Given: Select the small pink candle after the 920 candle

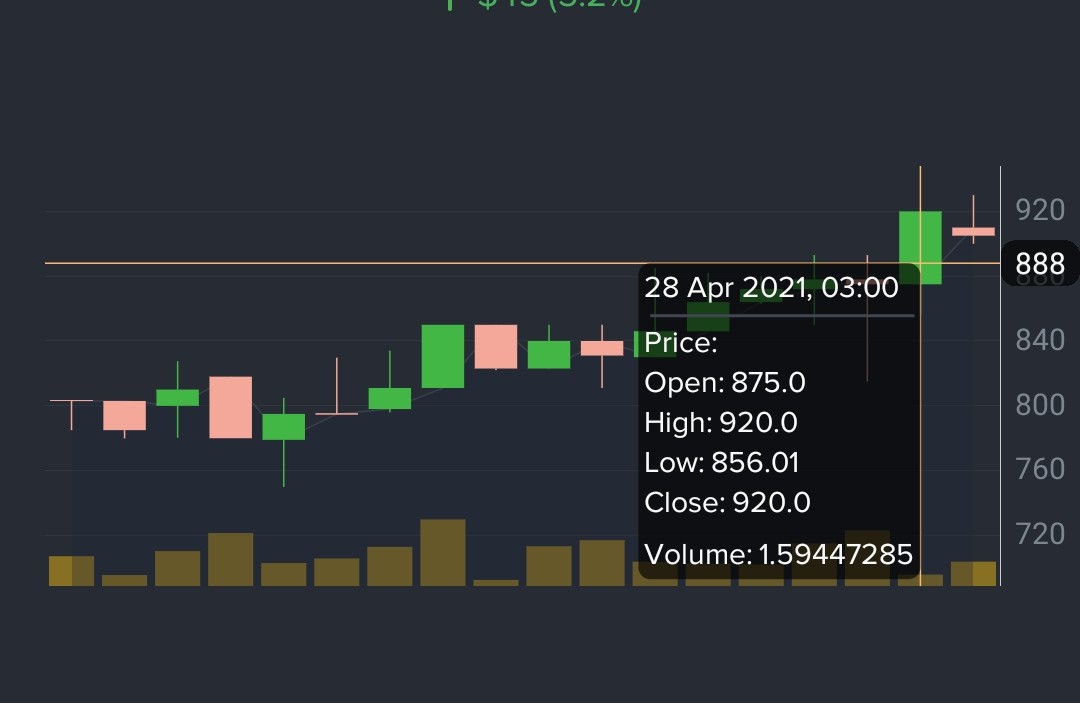Looking at the screenshot, I should coord(973,231).
